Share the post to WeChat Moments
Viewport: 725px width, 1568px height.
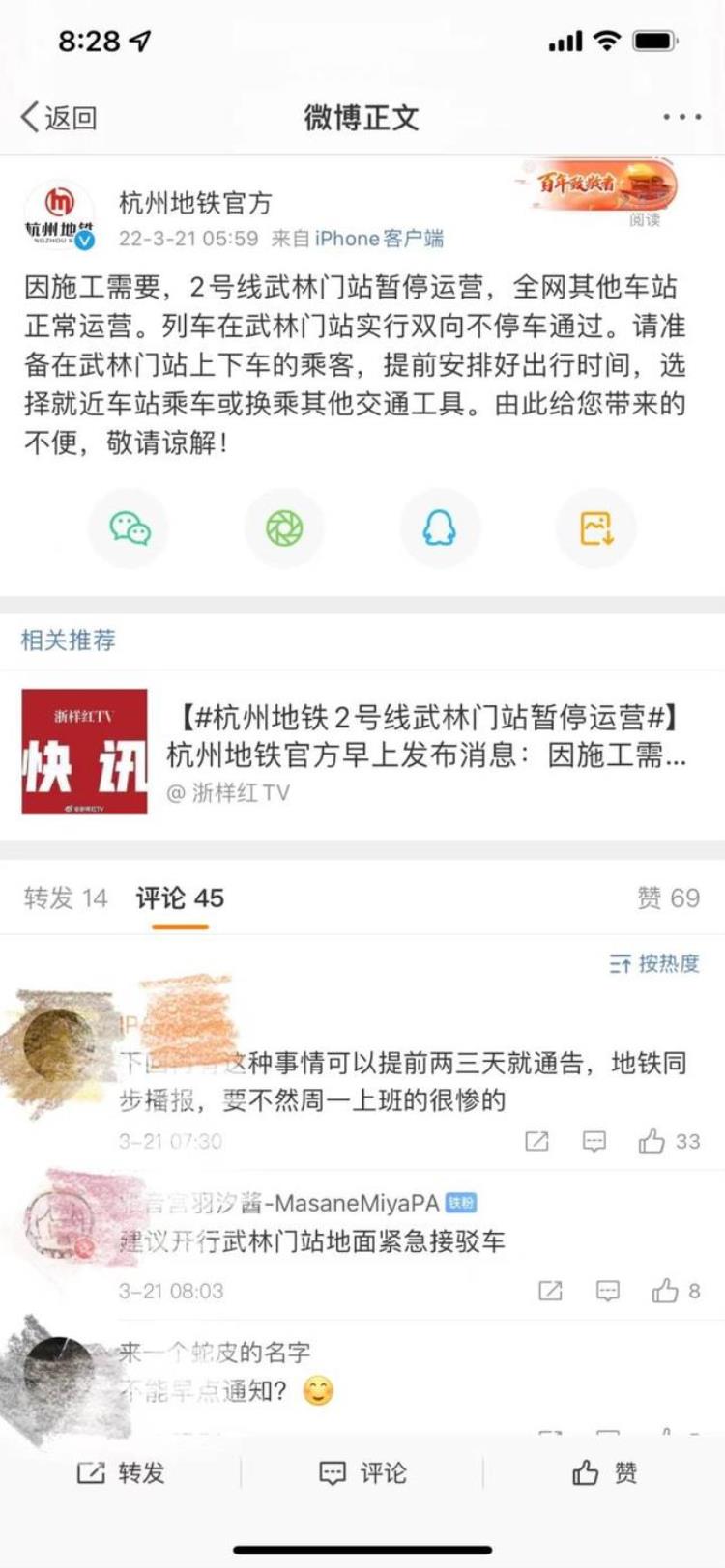283,527
